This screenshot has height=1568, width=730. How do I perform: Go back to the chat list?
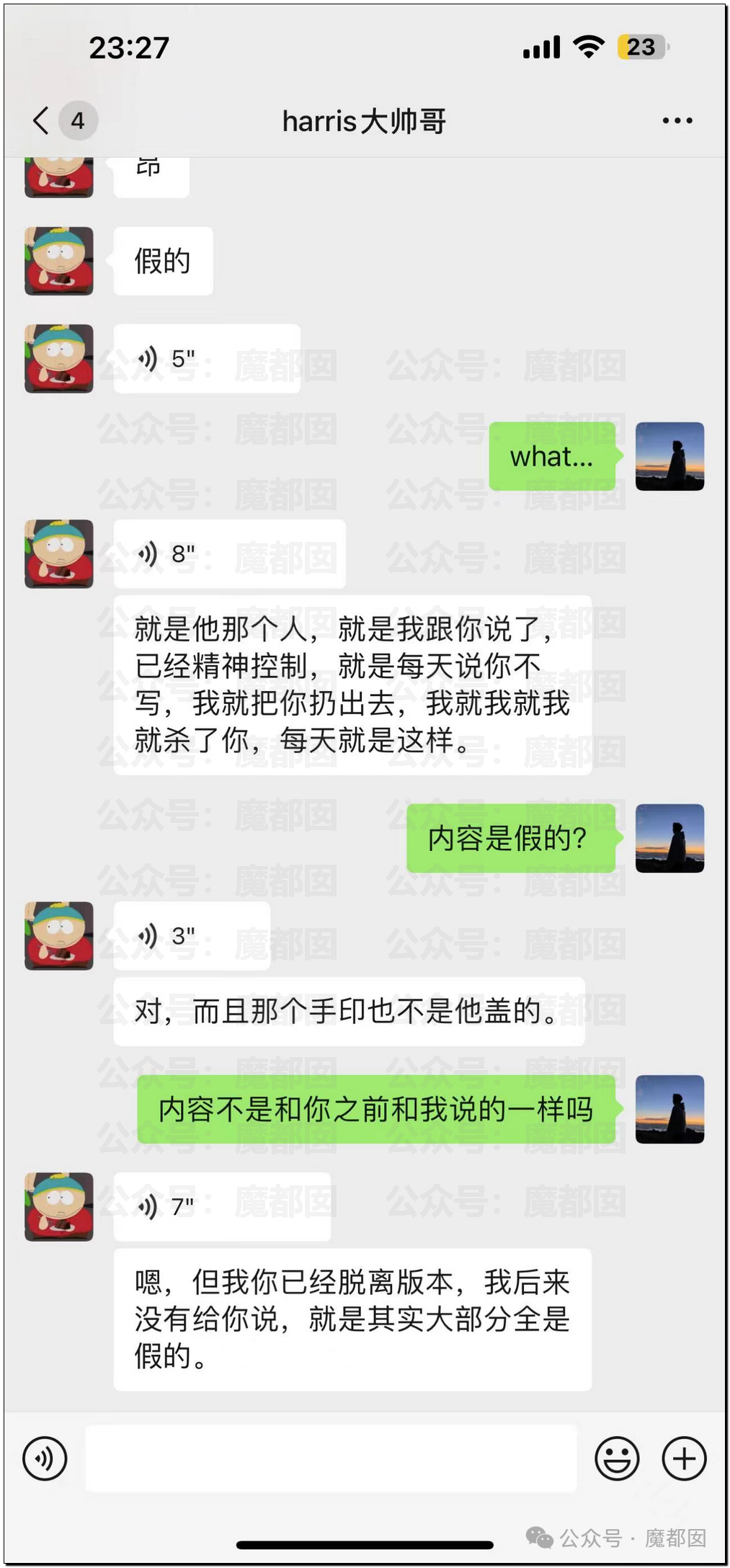(x=42, y=120)
